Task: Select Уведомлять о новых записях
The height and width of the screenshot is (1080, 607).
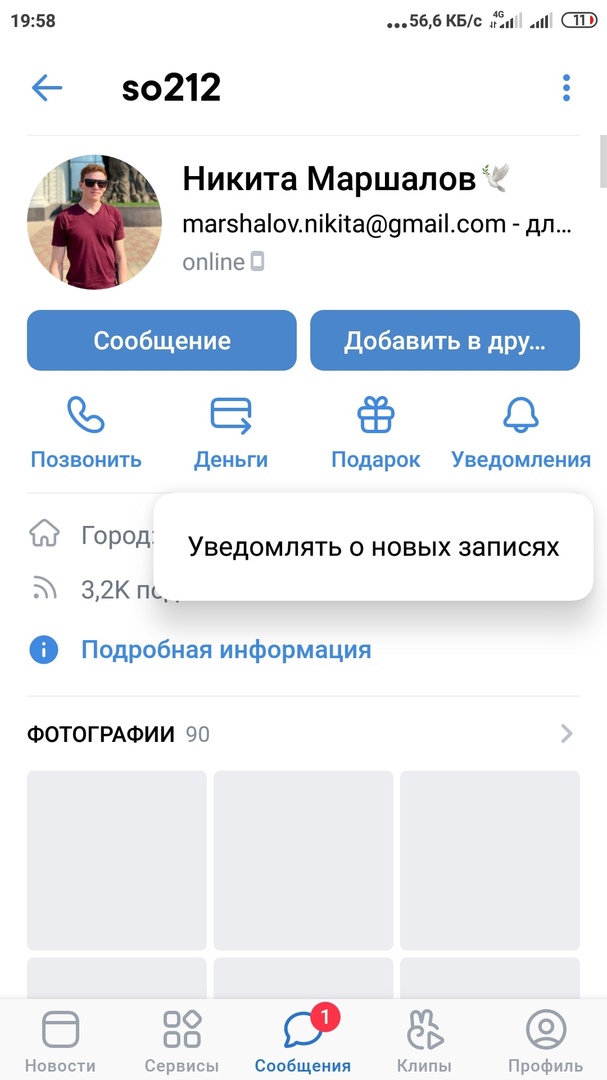Action: tap(374, 547)
